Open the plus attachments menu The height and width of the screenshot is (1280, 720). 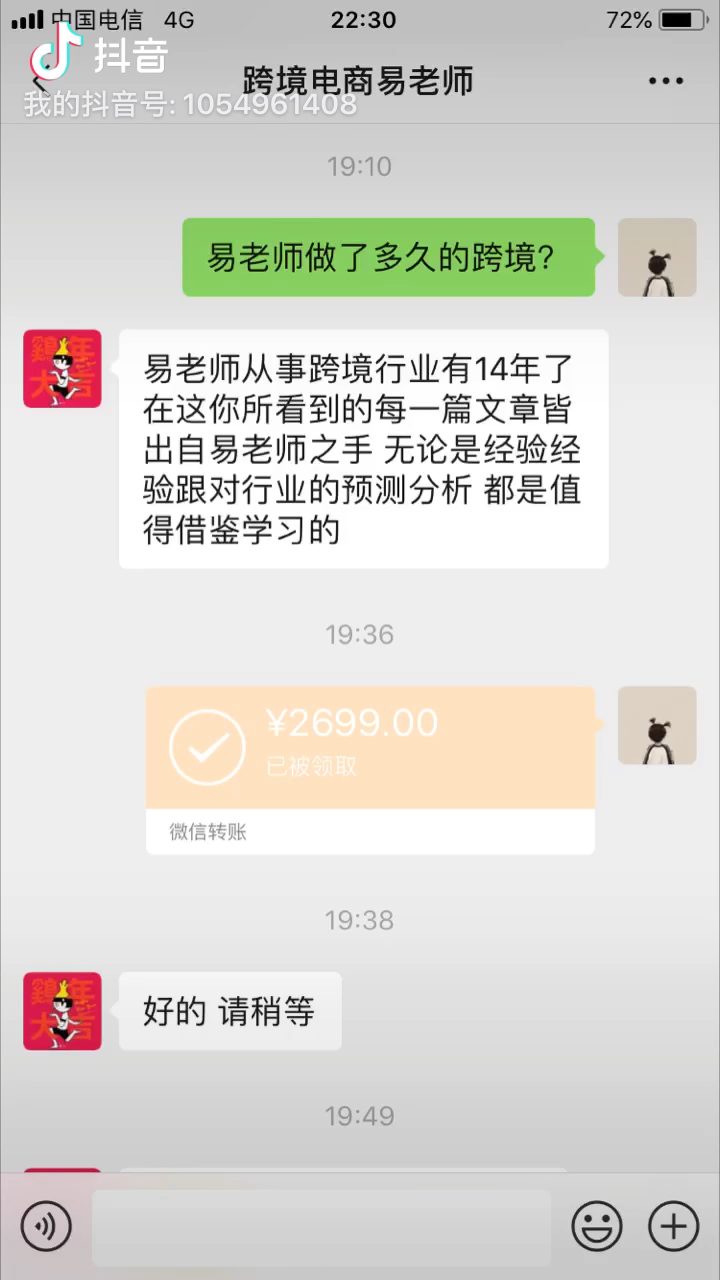tap(674, 1226)
